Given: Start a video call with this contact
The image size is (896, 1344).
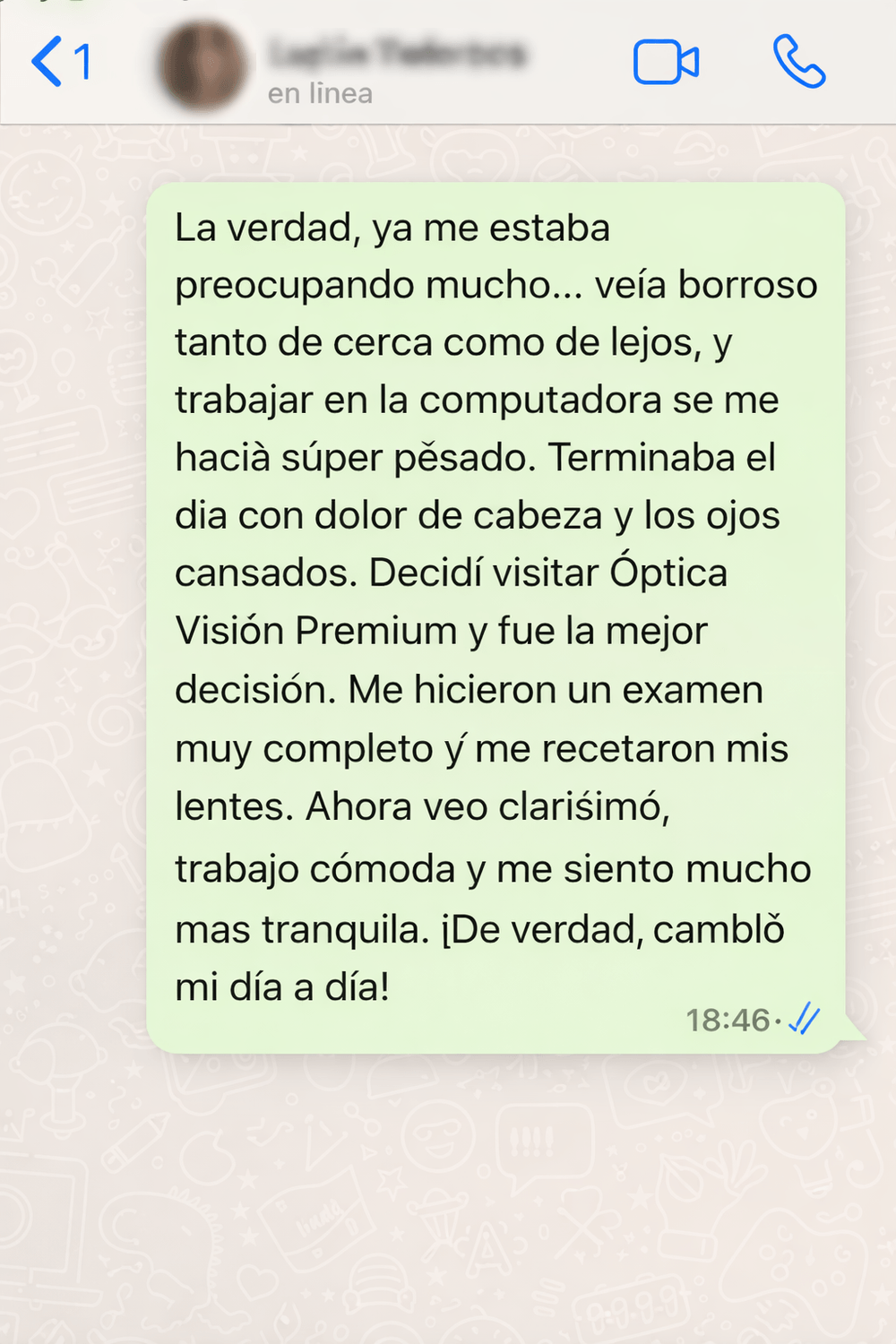Looking at the screenshot, I should [666, 63].
